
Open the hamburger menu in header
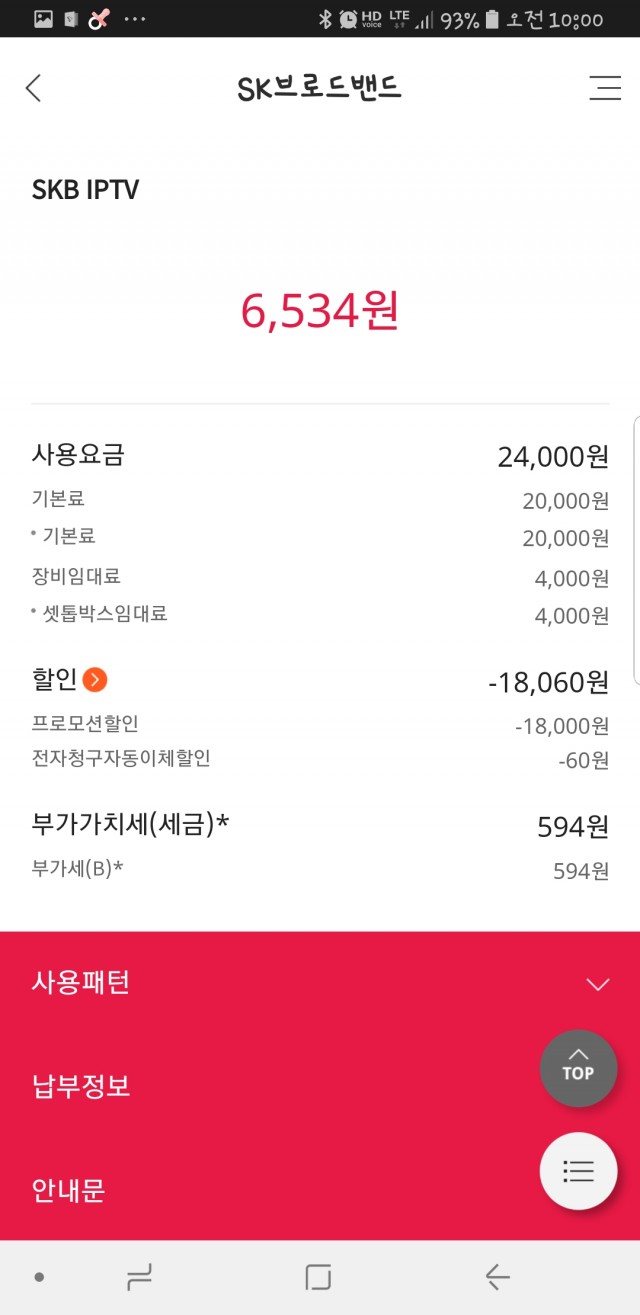(x=605, y=88)
